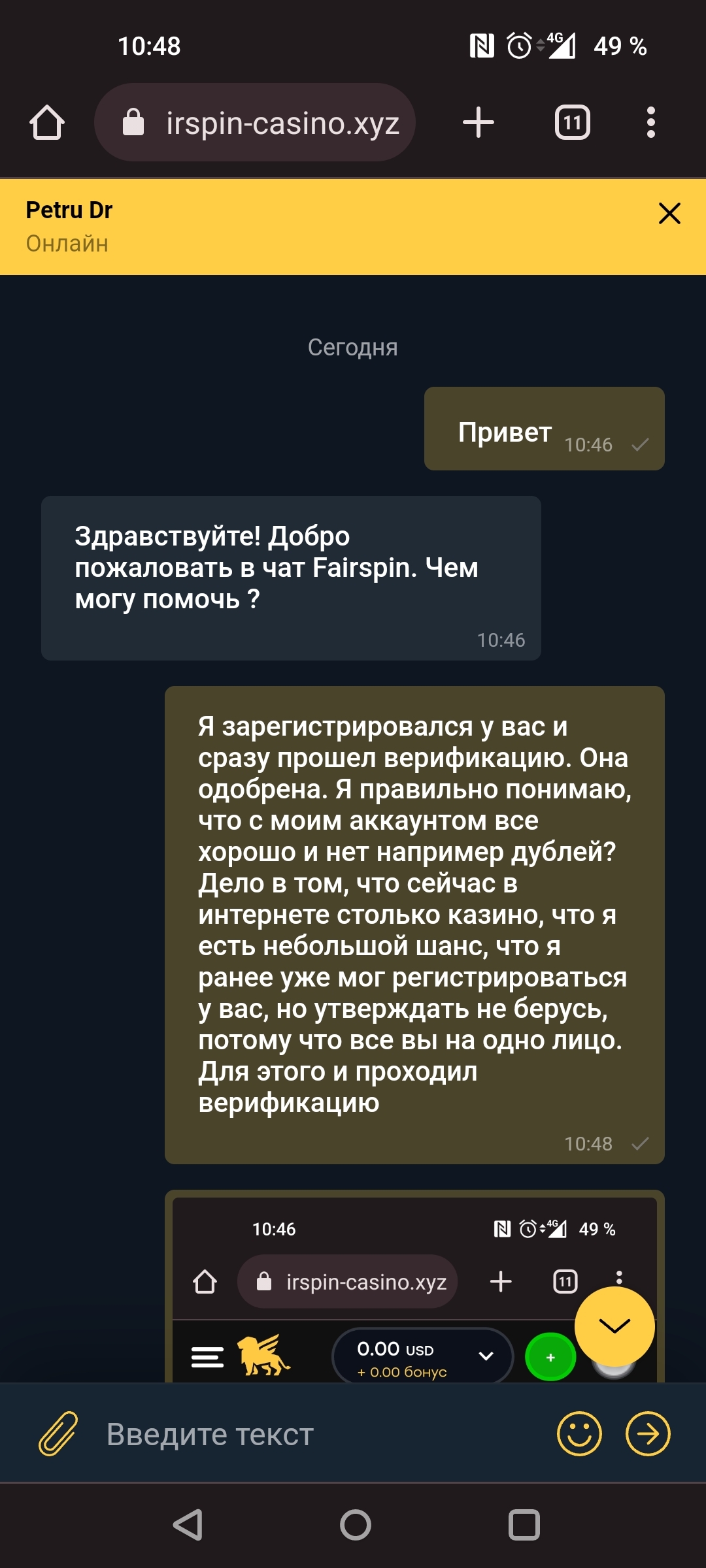The height and width of the screenshot is (1568, 706).
Task: Open the emoji picker
Action: (579, 1434)
